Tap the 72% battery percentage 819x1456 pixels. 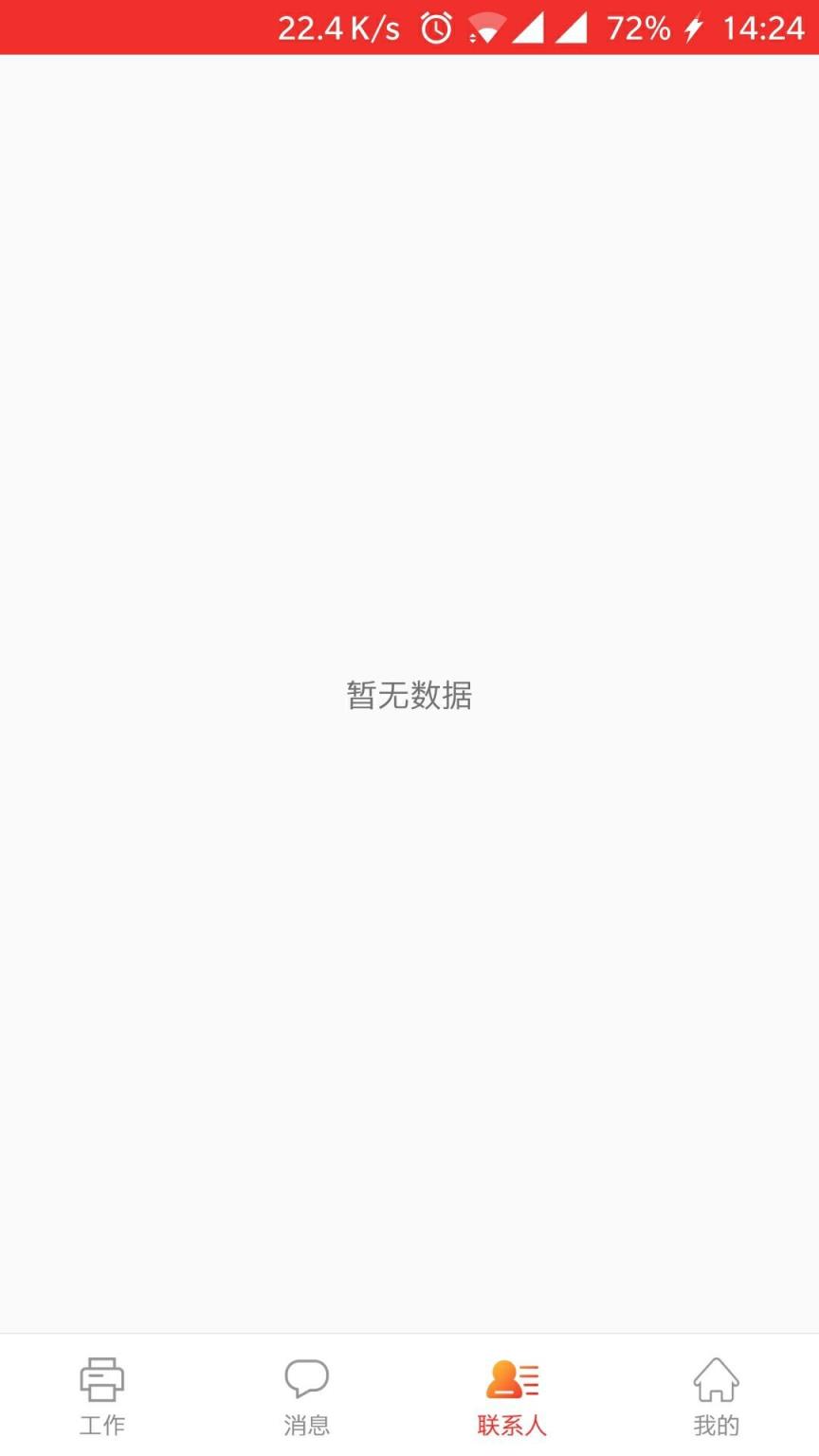639,28
